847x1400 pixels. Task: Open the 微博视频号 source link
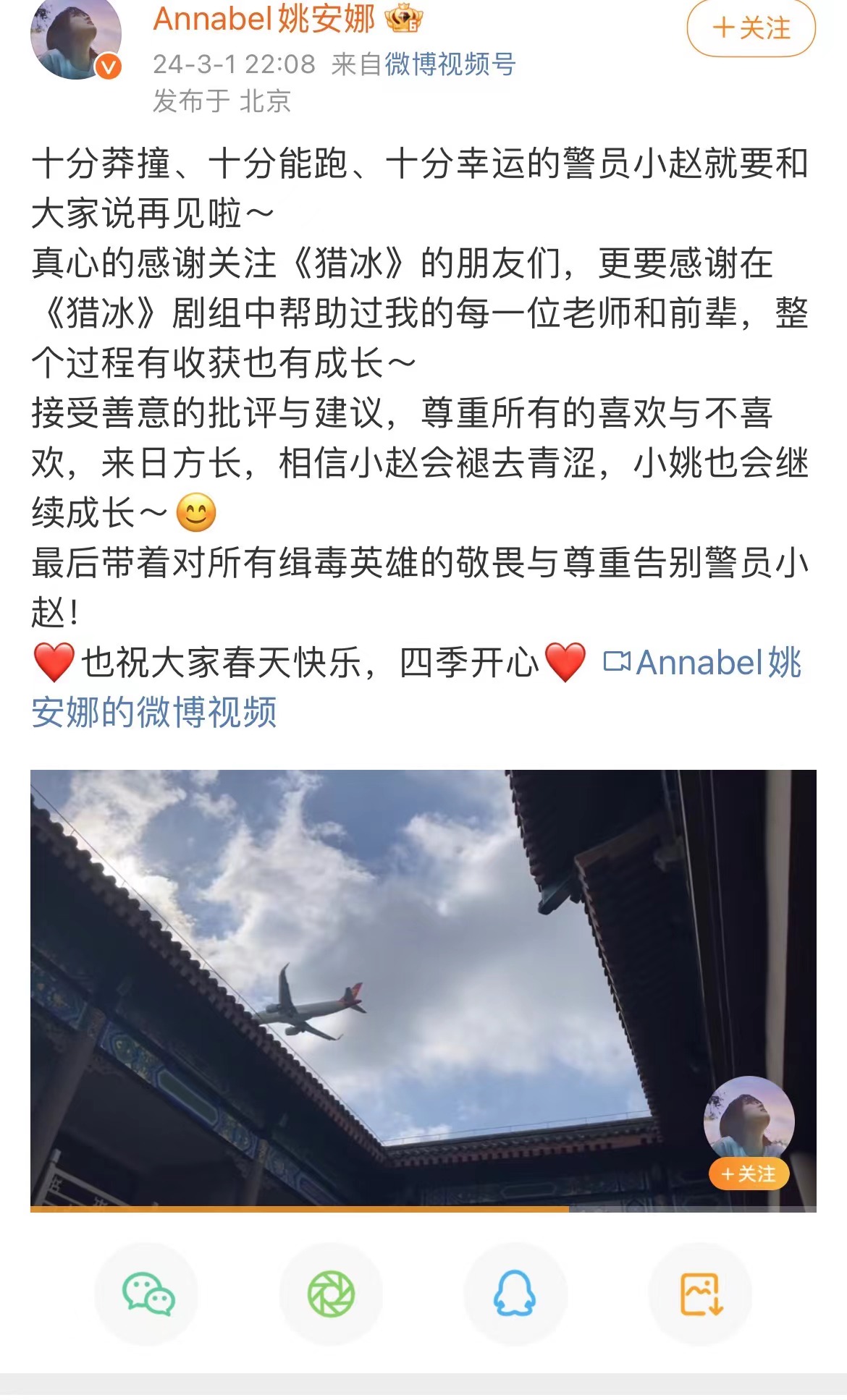pyautogui.click(x=450, y=64)
